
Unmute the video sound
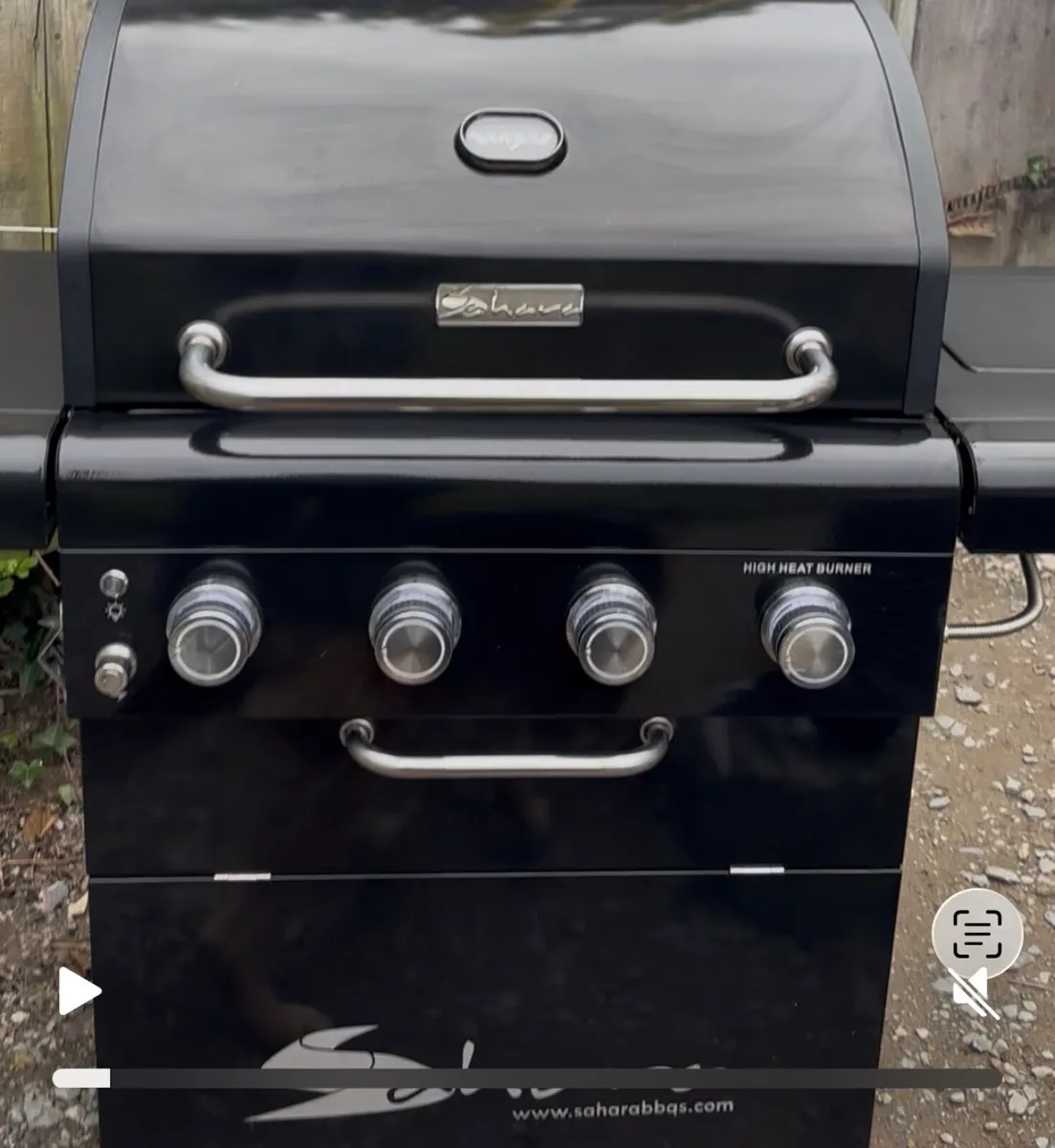pos(976,993)
